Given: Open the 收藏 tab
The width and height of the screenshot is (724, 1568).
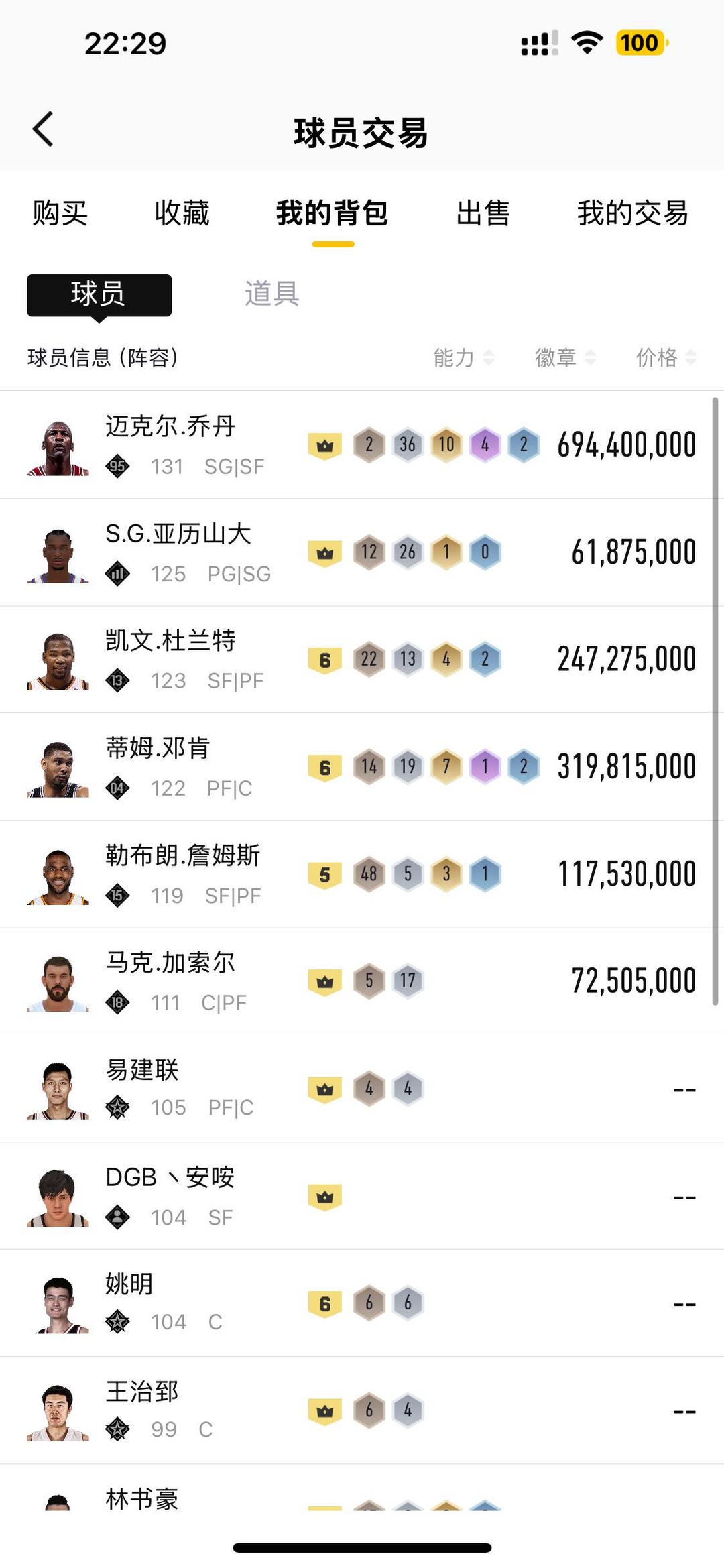Looking at the screenshot, I should 182,213.
